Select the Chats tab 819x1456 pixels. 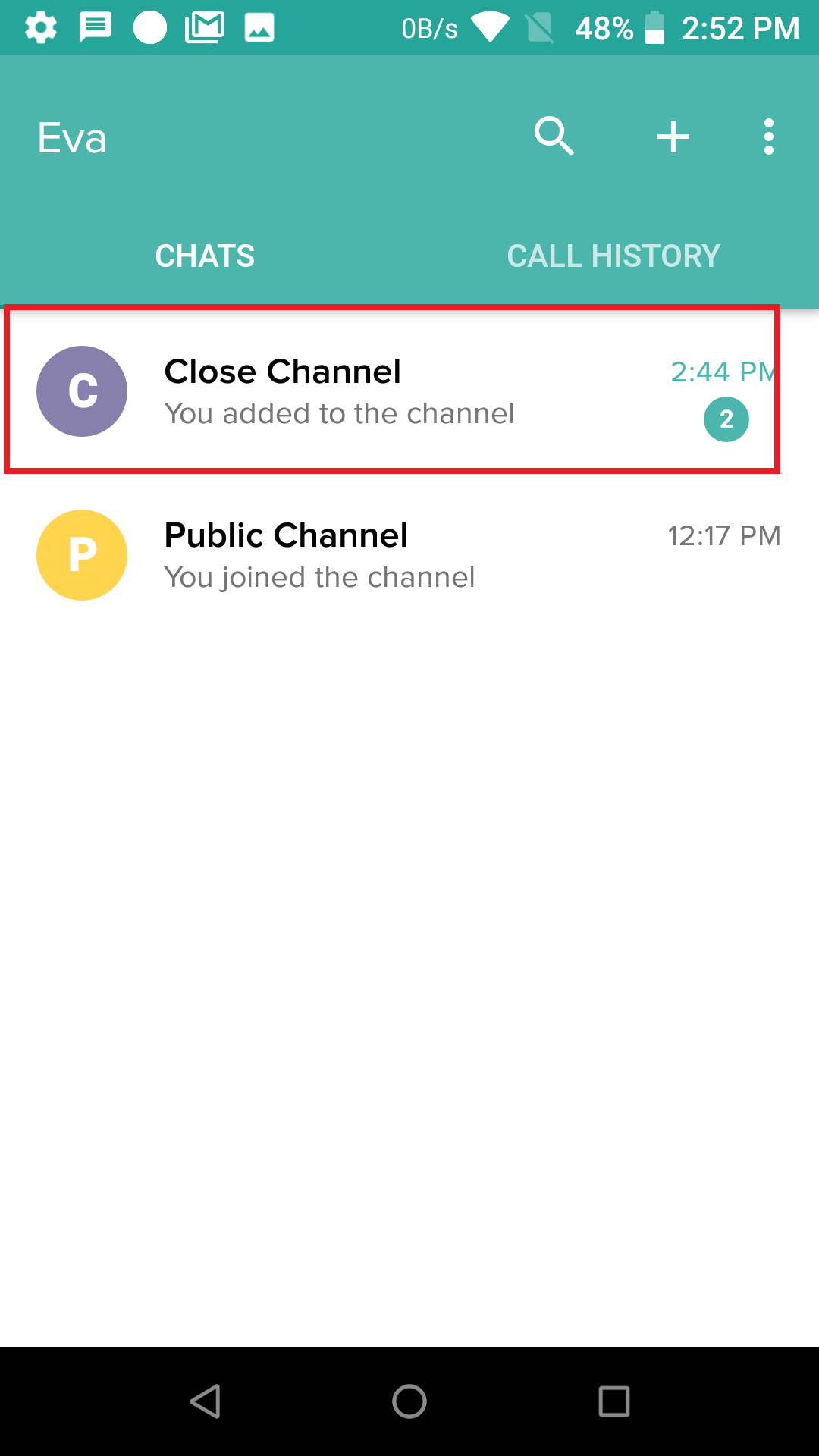pyautogui.click(x=205, y=256)
